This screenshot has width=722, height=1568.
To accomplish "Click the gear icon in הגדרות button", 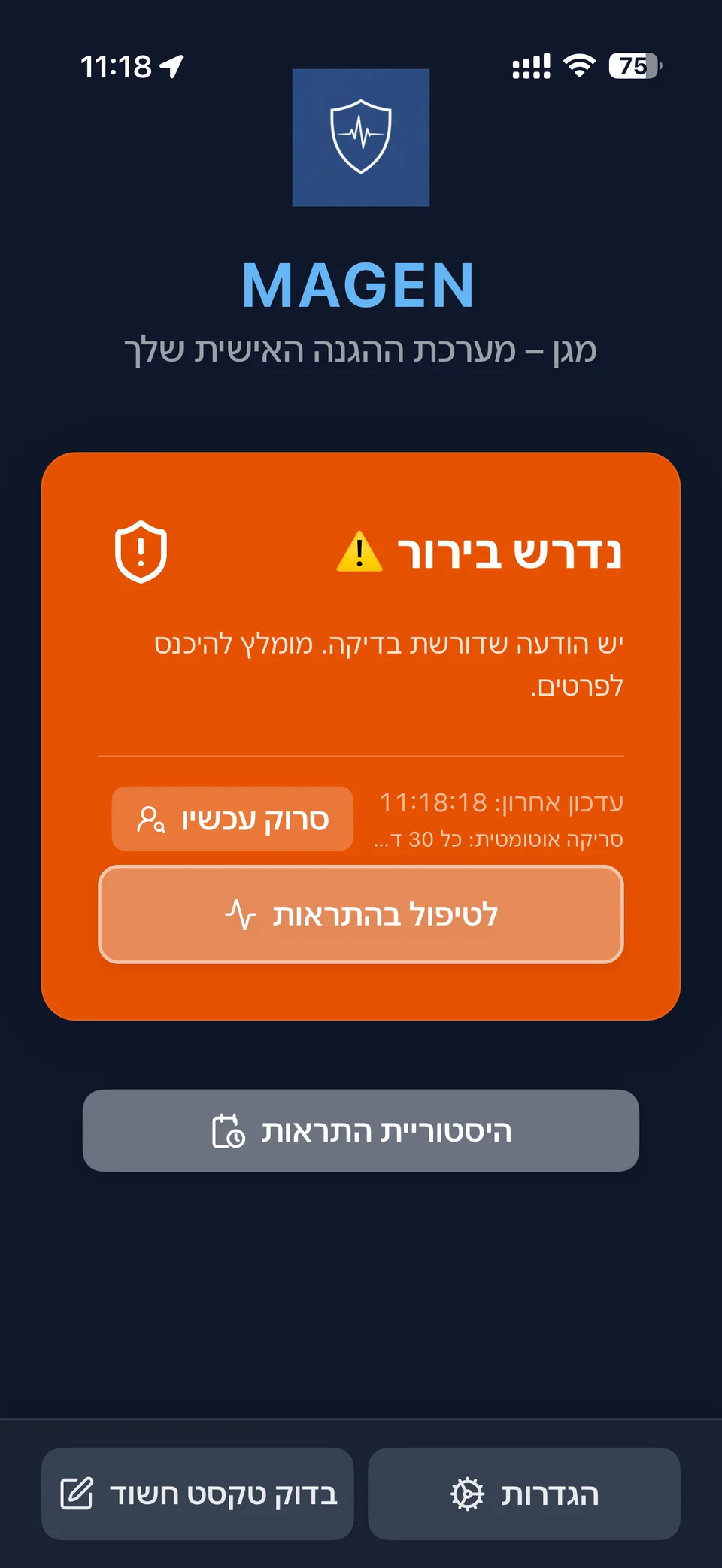I will pyautogui.click(x=468, y=1494).
